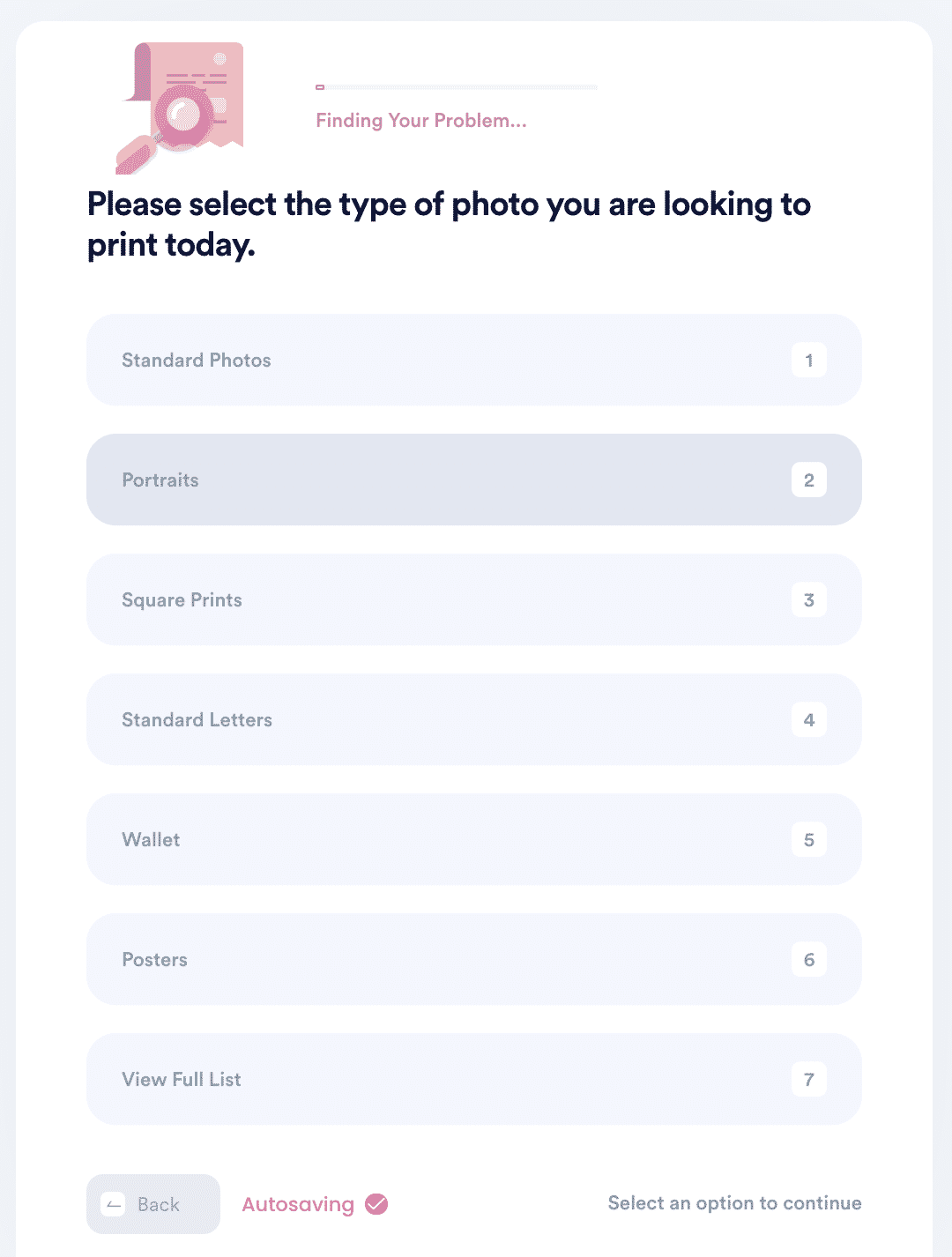952x1257 pixels.
Task: Click the number 7 badge on View Full List
Action: coord(808,1079)
